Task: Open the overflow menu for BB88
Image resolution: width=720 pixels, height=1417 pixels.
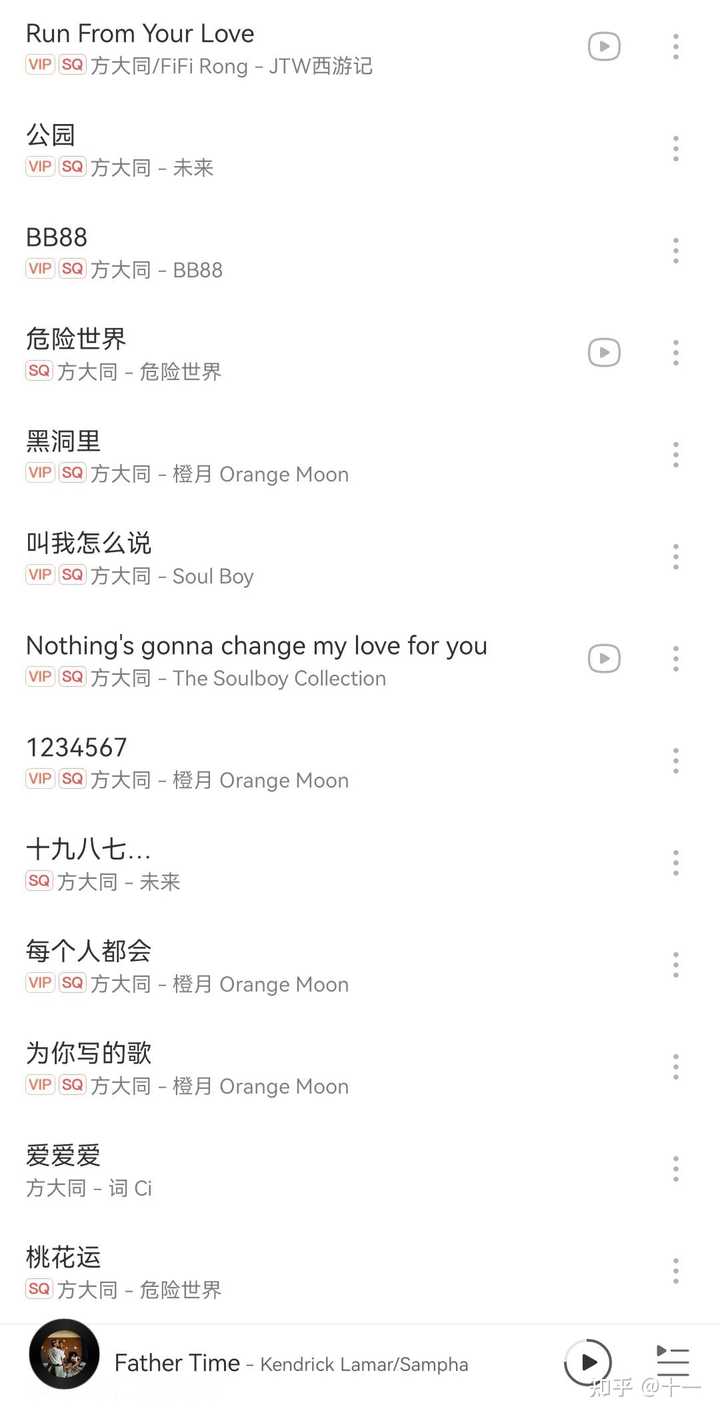Action: (x=676, y=251)
